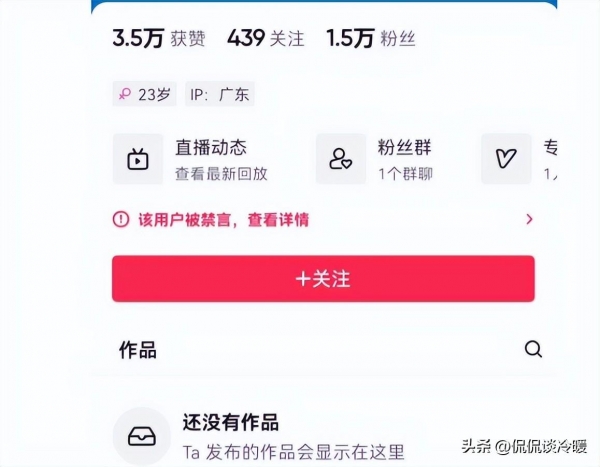
Task: Select the 作品 tab
Action: 138,350
